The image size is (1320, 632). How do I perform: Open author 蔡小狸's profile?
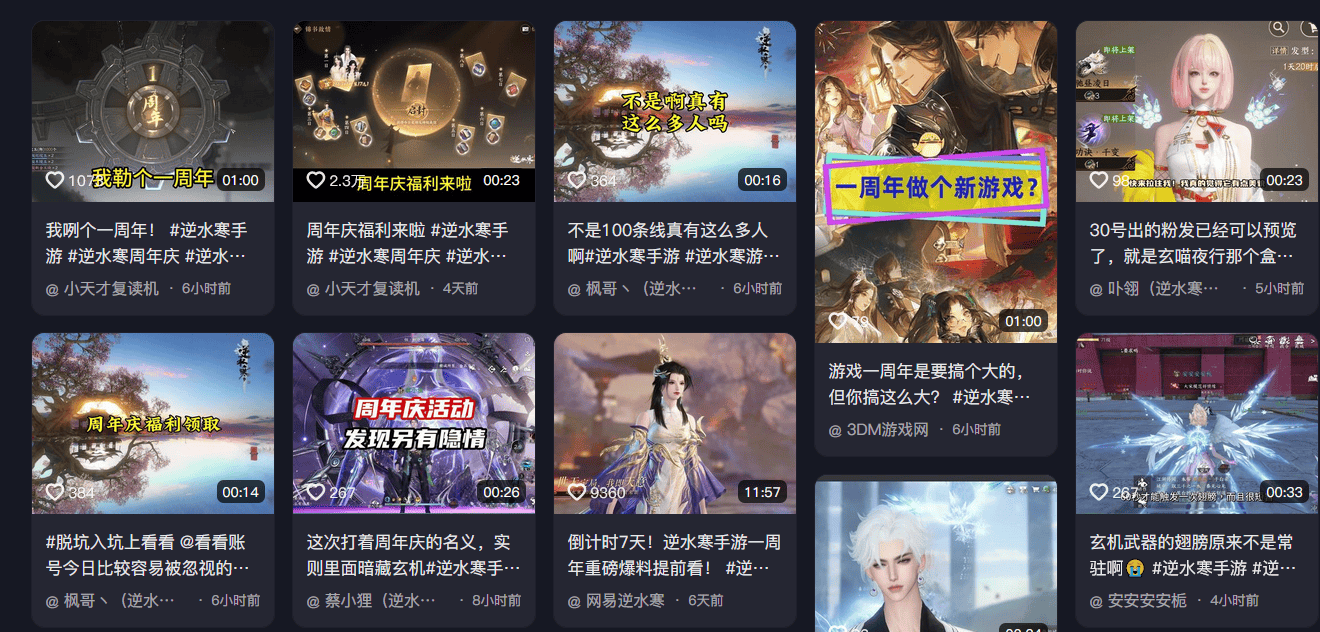[x=371, y=601]
